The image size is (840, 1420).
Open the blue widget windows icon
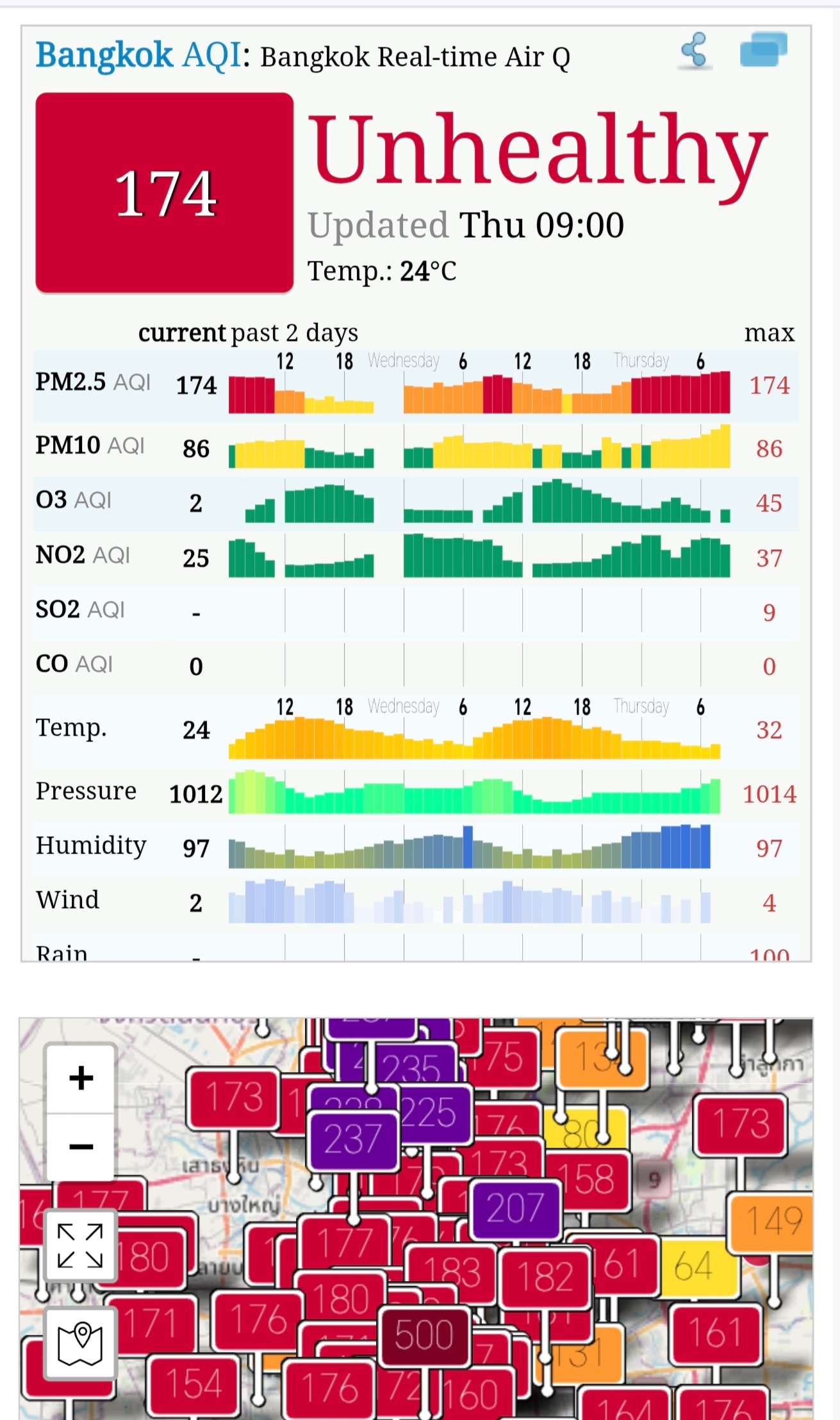tap(763, 50)
